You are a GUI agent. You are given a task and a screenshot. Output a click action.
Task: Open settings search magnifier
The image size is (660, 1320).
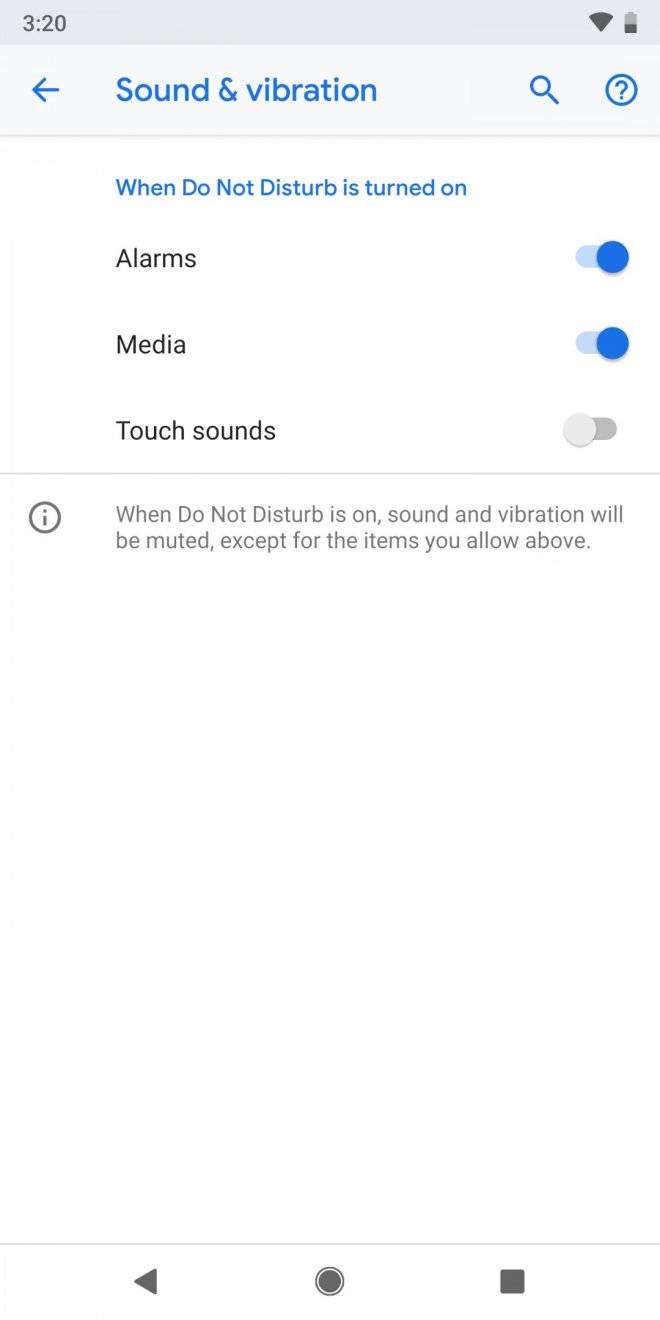point(543,90)
